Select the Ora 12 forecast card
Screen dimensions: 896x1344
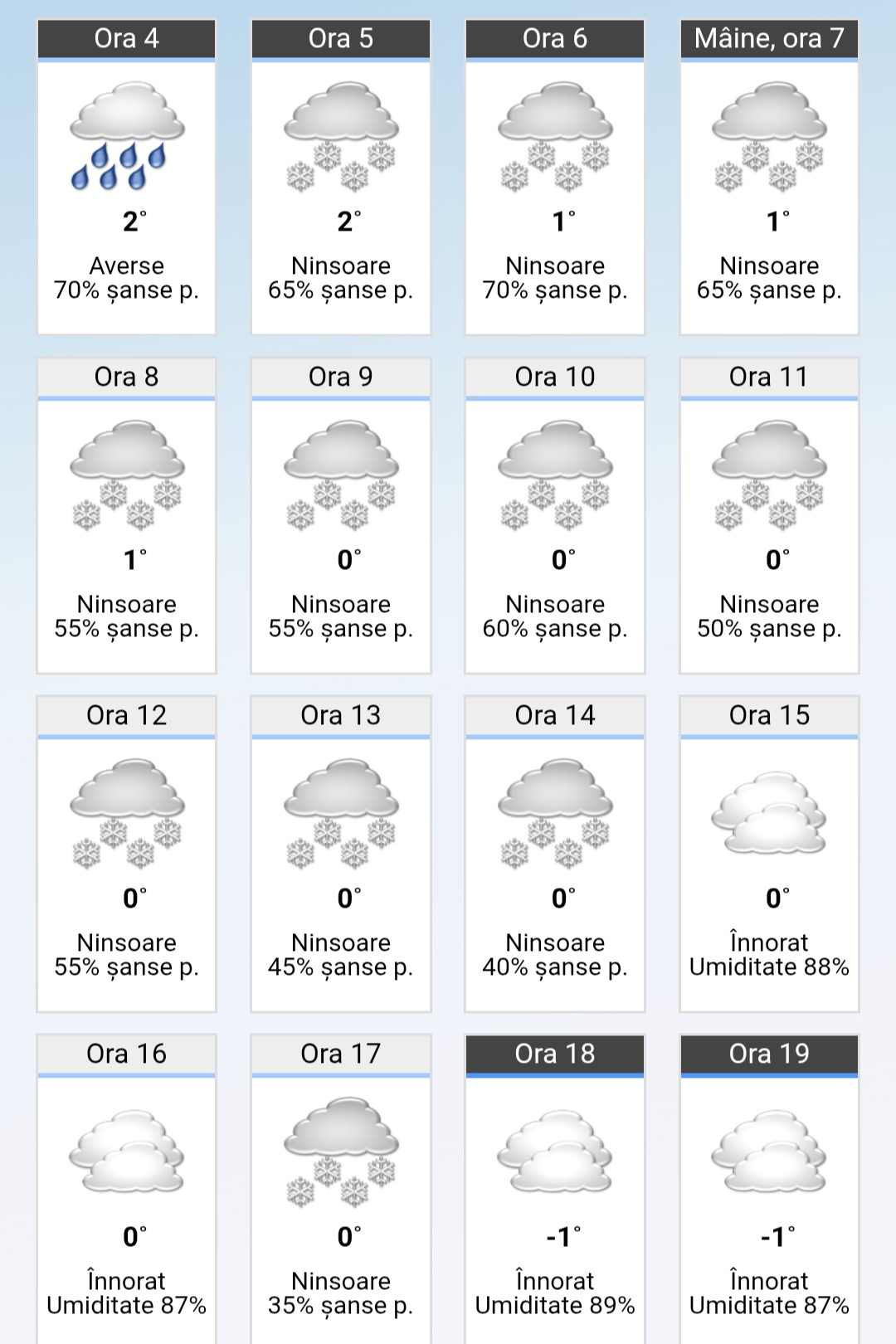click(x=126, y=855)
